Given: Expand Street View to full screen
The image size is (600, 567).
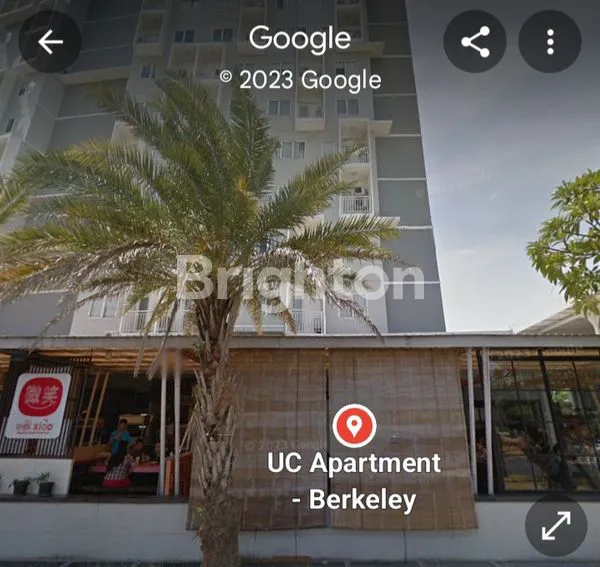Looking at the screenshot, I should pos(556,525).
